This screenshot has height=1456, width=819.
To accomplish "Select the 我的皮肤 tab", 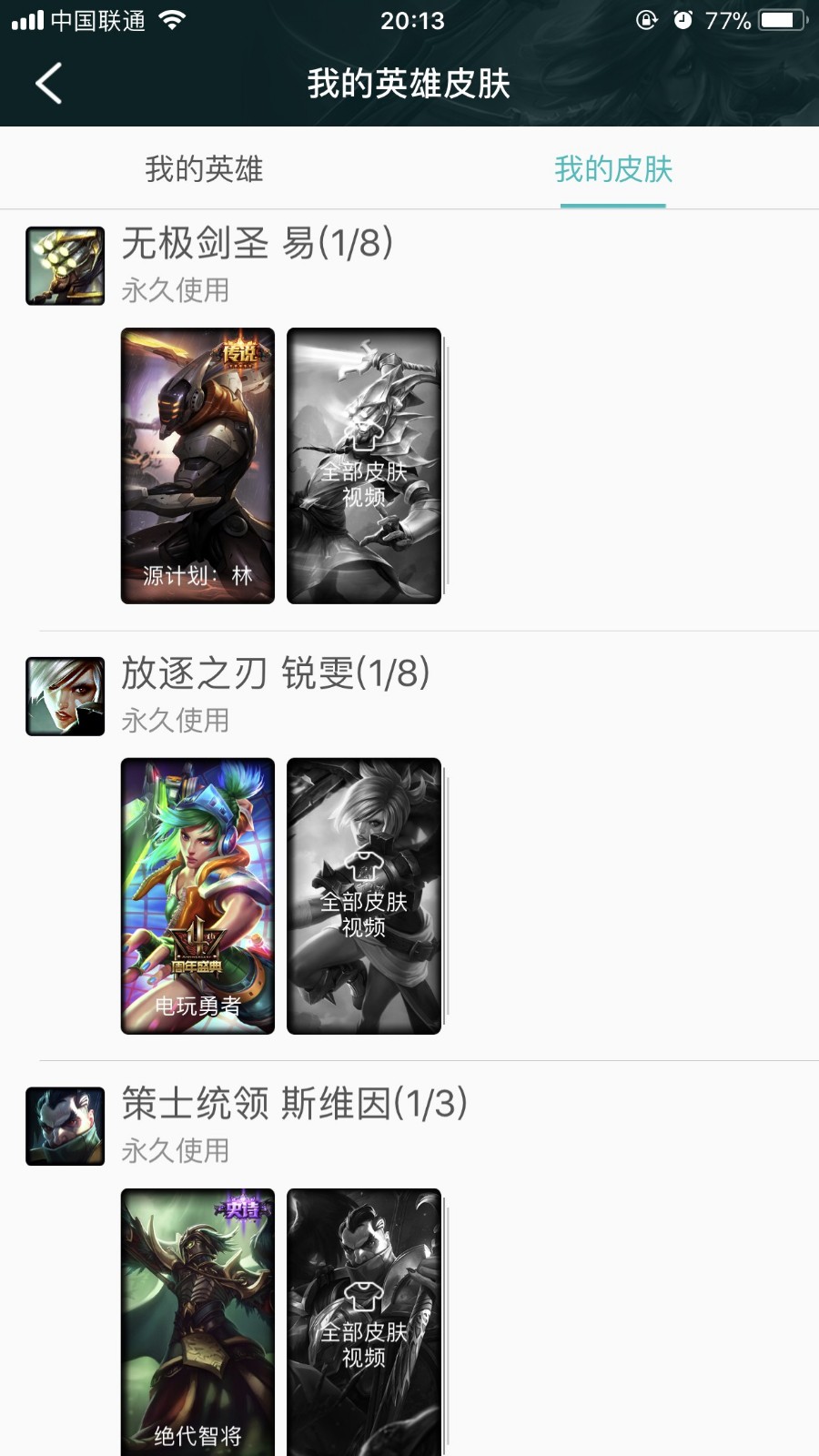I will pyautogui.click(x=613, y=169).
